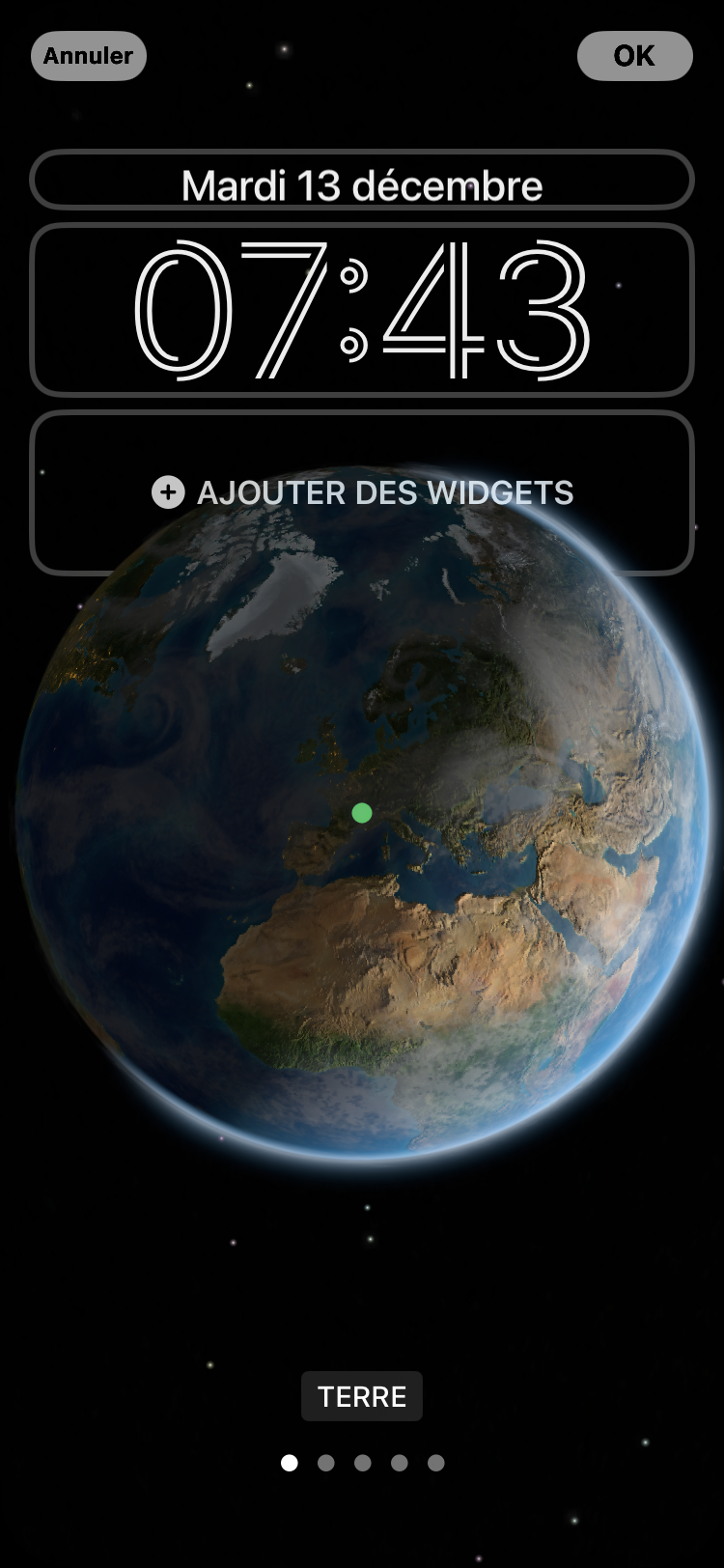Image resolution: width=724 pixels, height=1568 pixels.
Task: Edit the Mardi 13 décembre date field
Action: coord(362,180)
